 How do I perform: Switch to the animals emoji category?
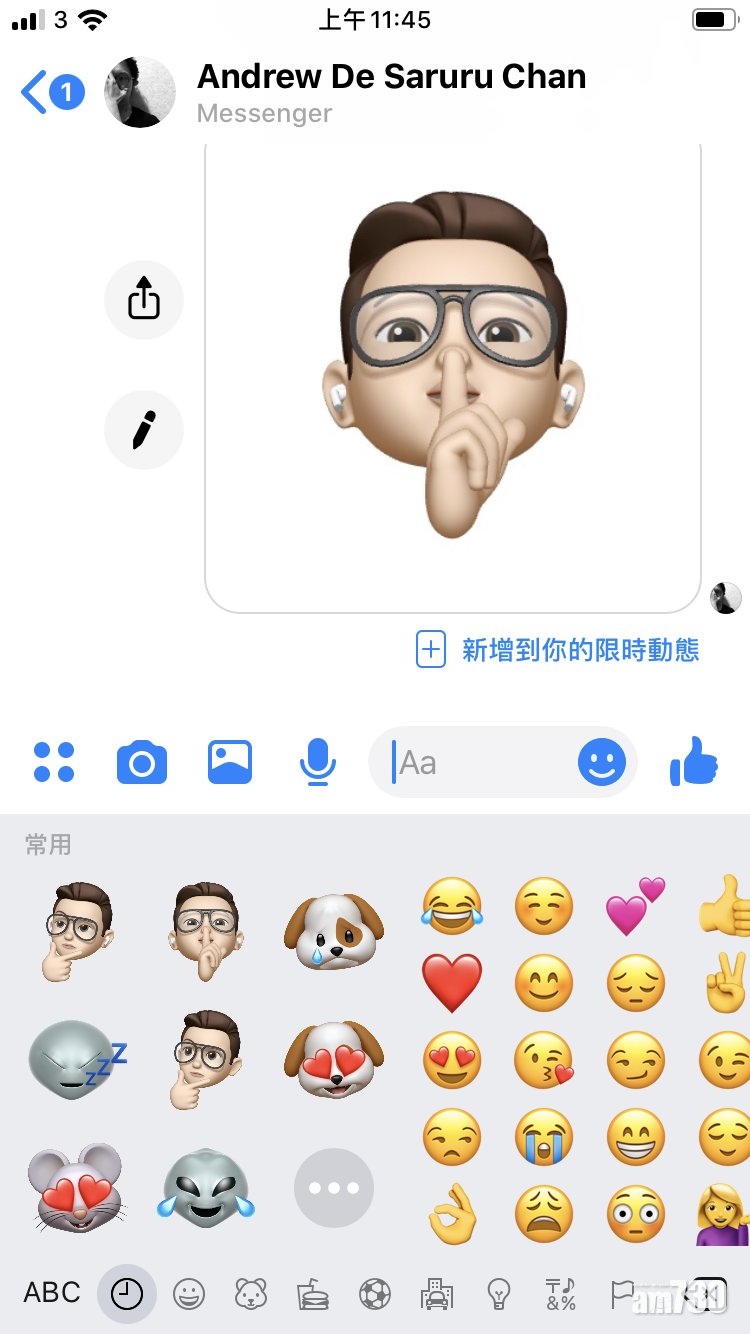[250, 1295]
